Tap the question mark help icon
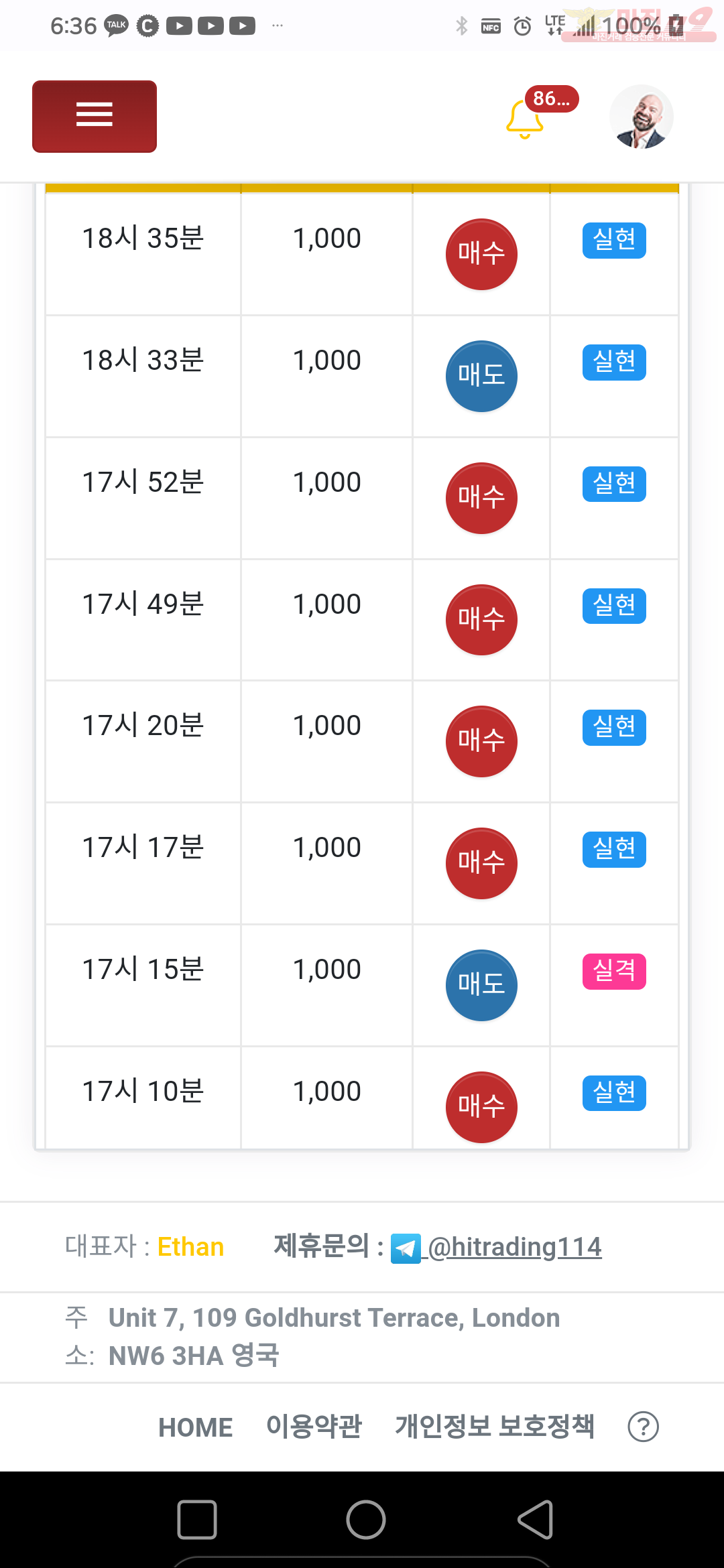724x1568 pixels. click(x=644, y=1427)
